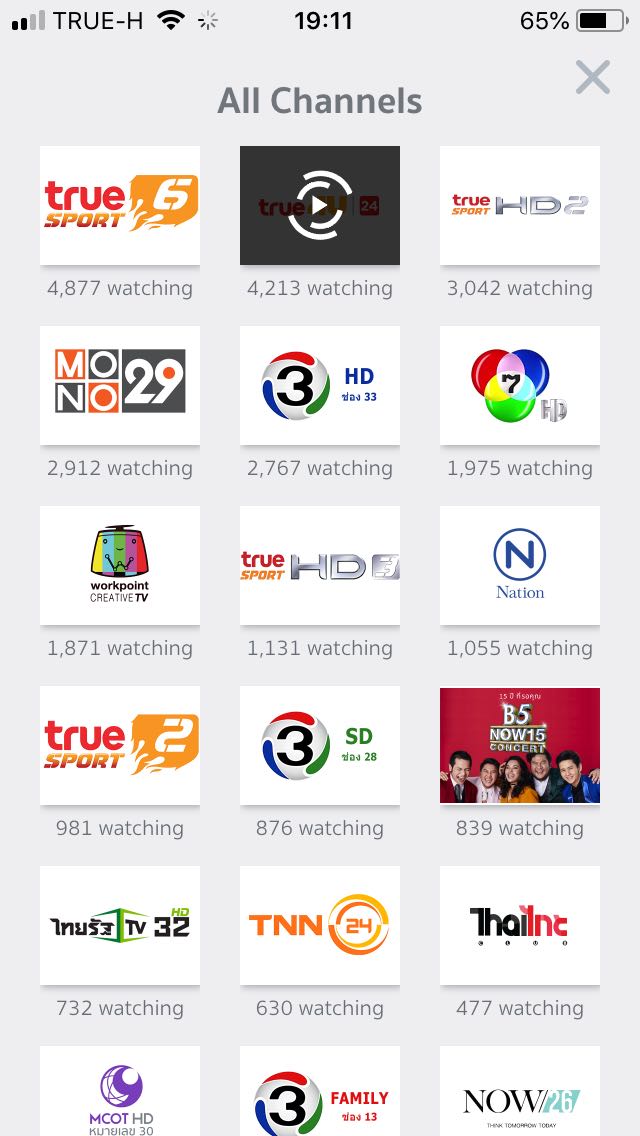The height and width of the screenshot is (1136, 640).
Task: Select the True Sport HD2 channel
Action: [x=520, y=205]
